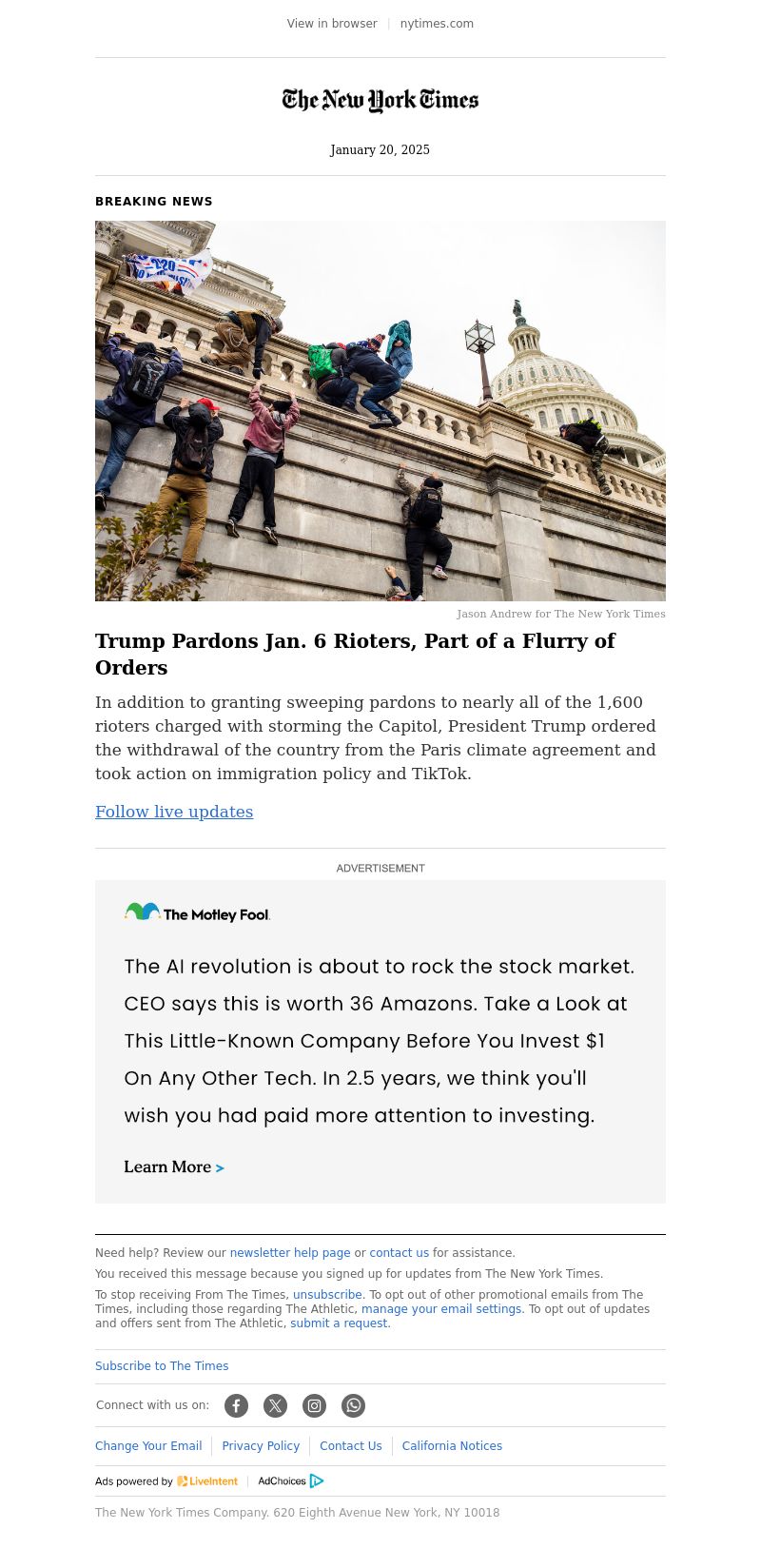Open the footer Contact Us link
The height and width of the screenshot is (1568, 761).
coord(351,1446)
